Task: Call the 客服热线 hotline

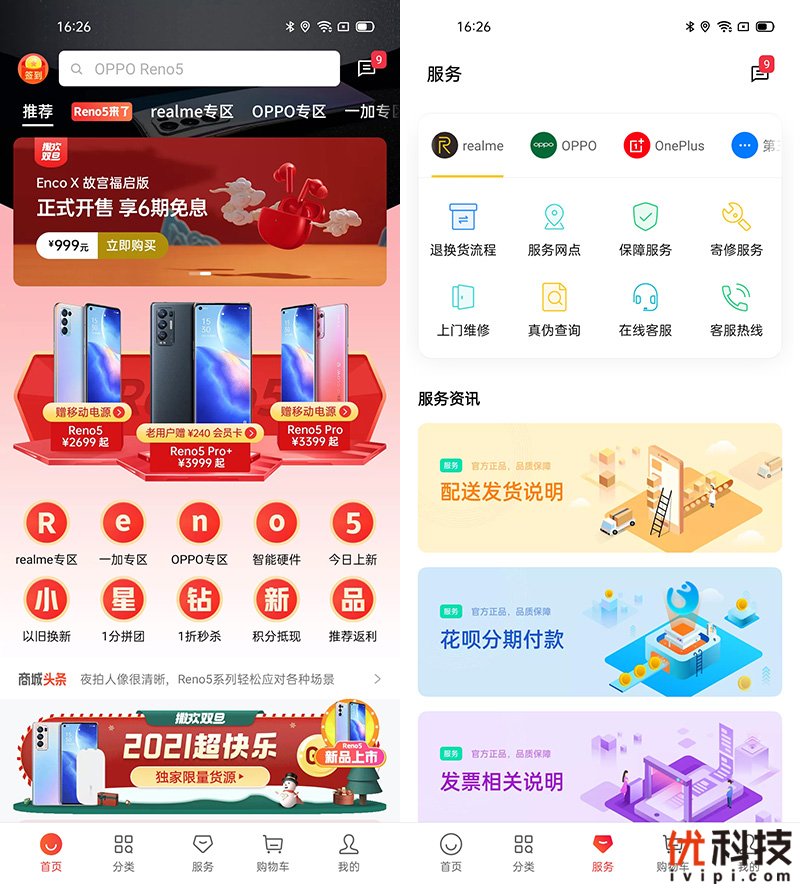Action: click(x=736, y=309)
